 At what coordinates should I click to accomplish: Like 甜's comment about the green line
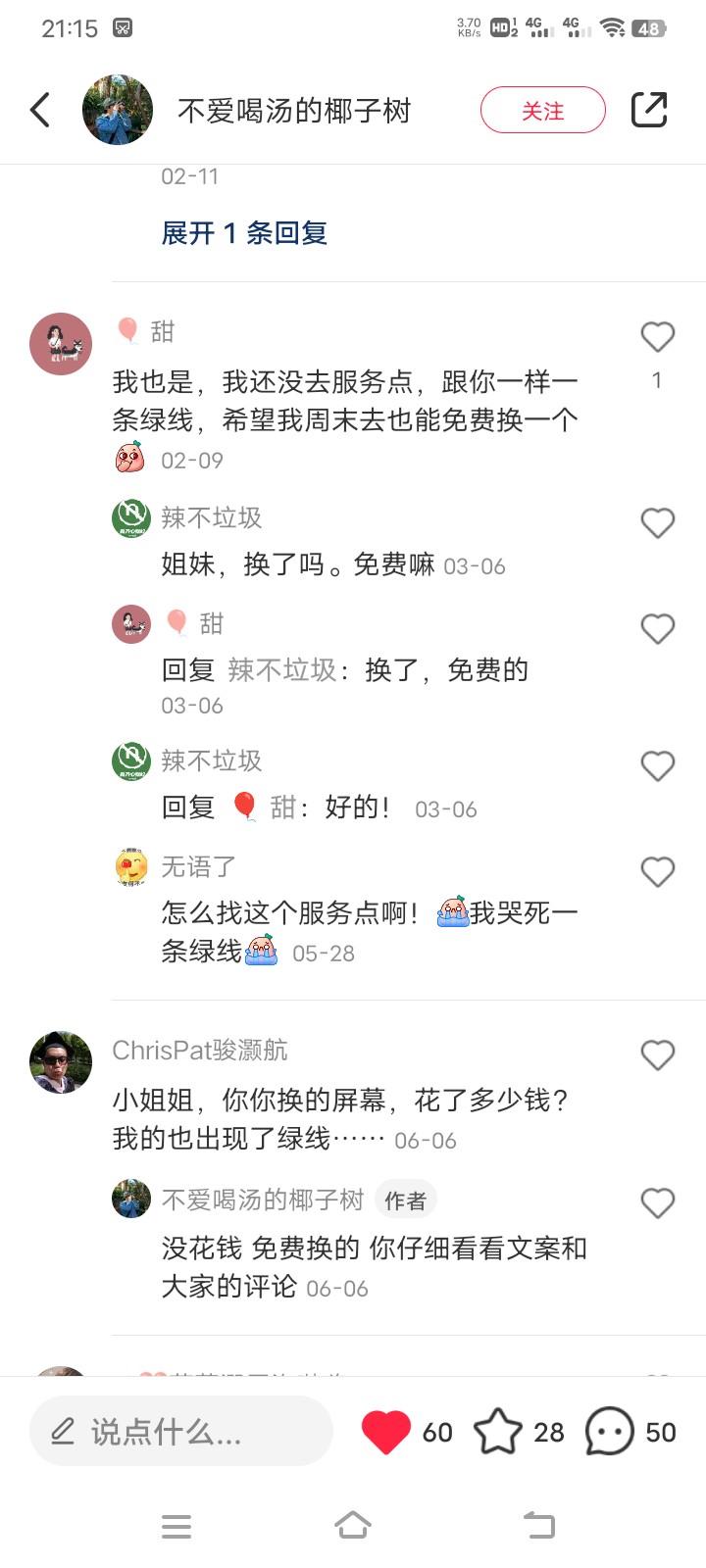click(x=657, y=337)
